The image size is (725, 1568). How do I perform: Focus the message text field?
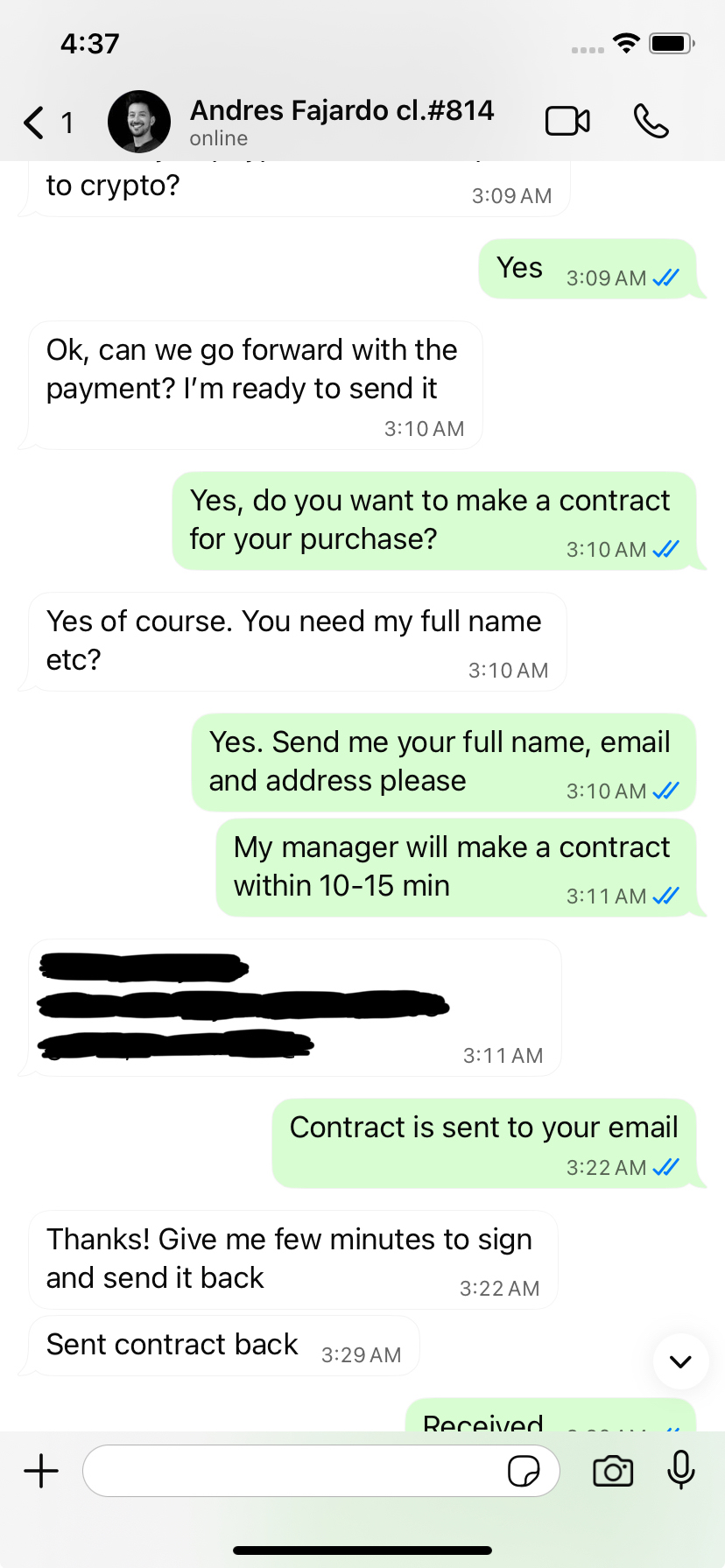coord(293,1471)
